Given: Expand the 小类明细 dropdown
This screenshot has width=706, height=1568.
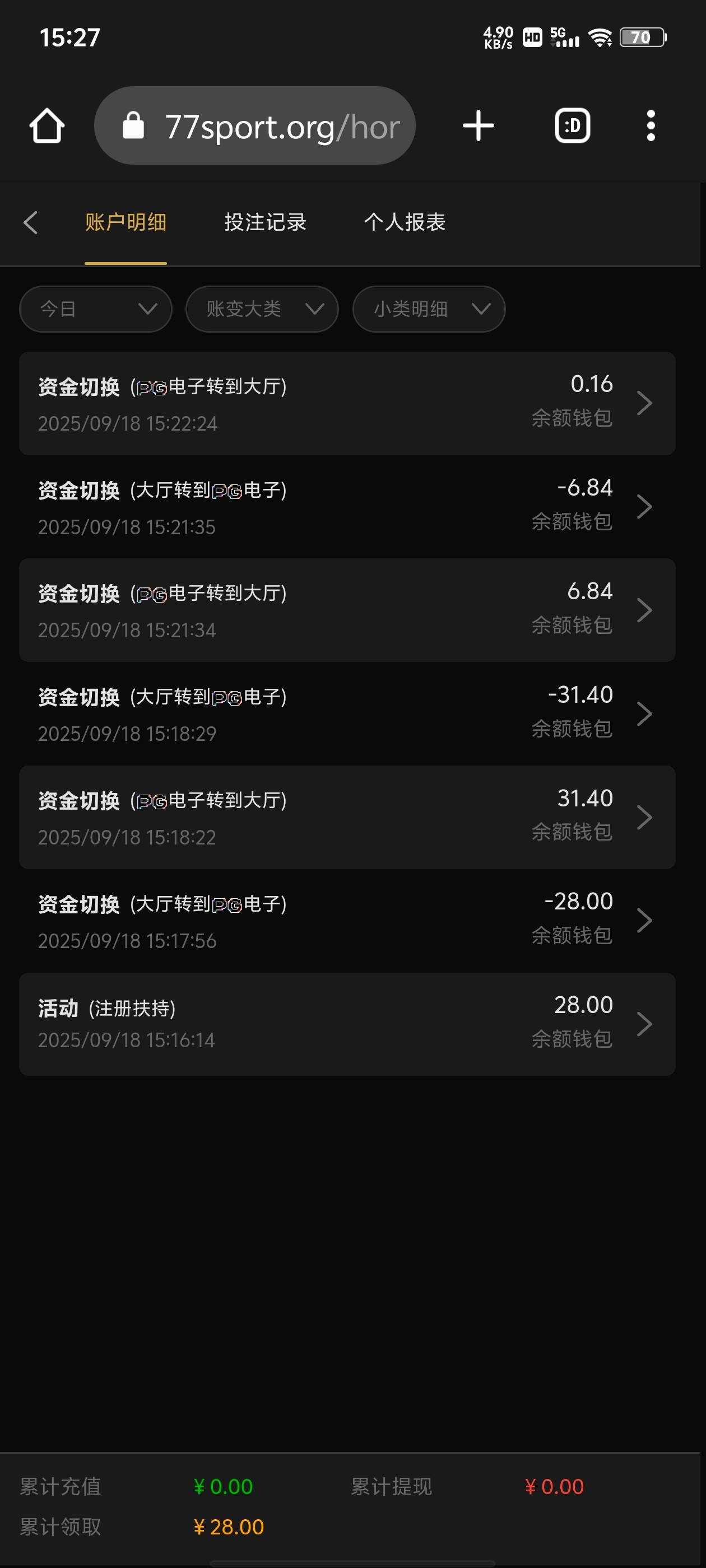Looking at the screenshot, I should (428, 309).
